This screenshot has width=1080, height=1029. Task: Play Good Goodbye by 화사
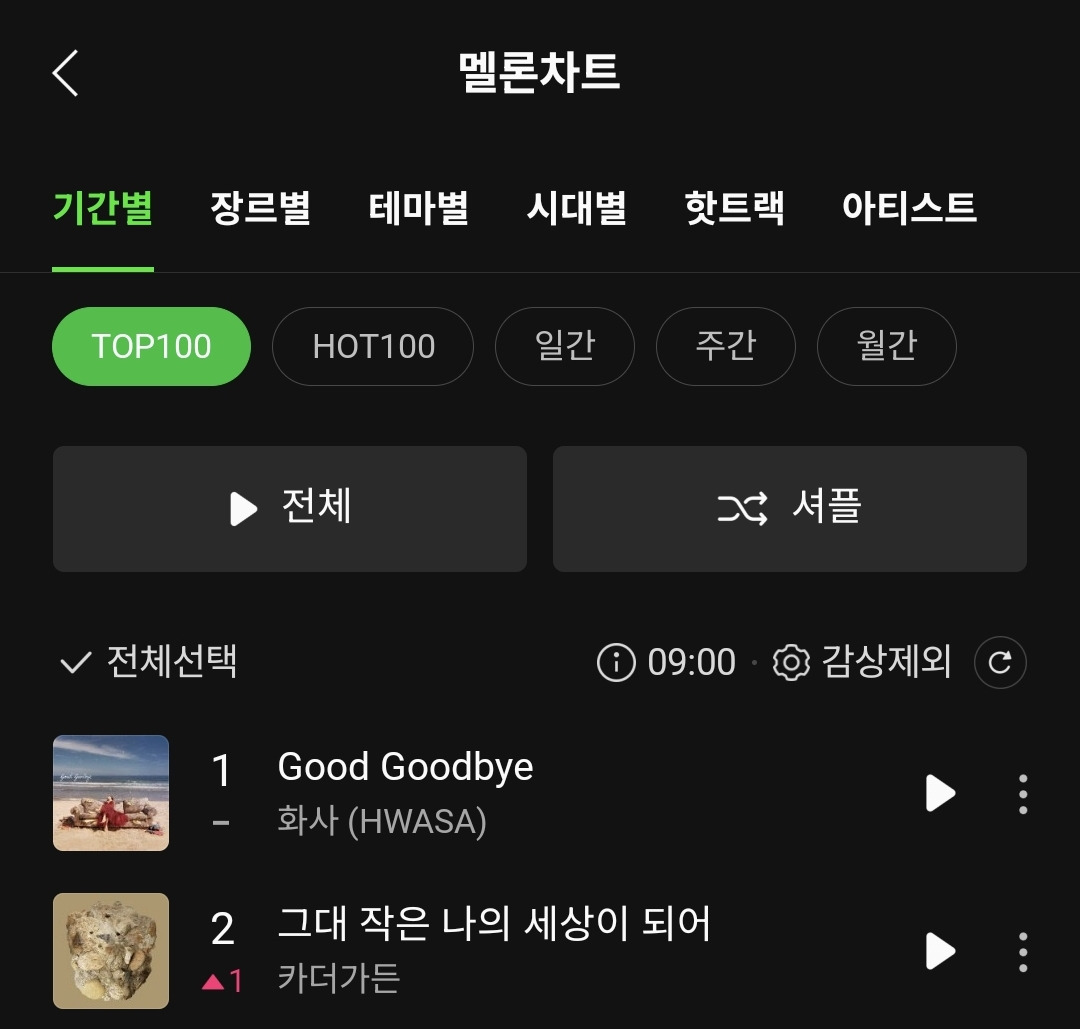pyautogui.click(x=940, y=793)
